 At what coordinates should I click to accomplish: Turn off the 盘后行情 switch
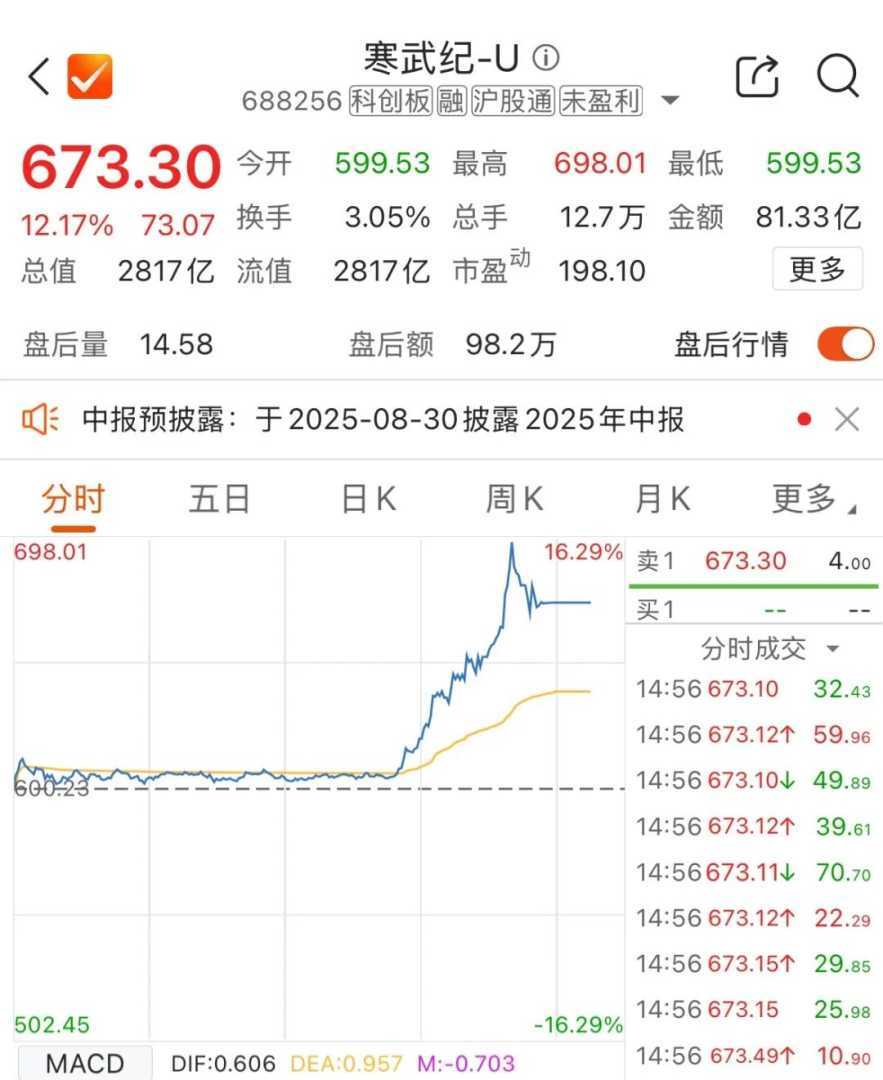point(845,345)
